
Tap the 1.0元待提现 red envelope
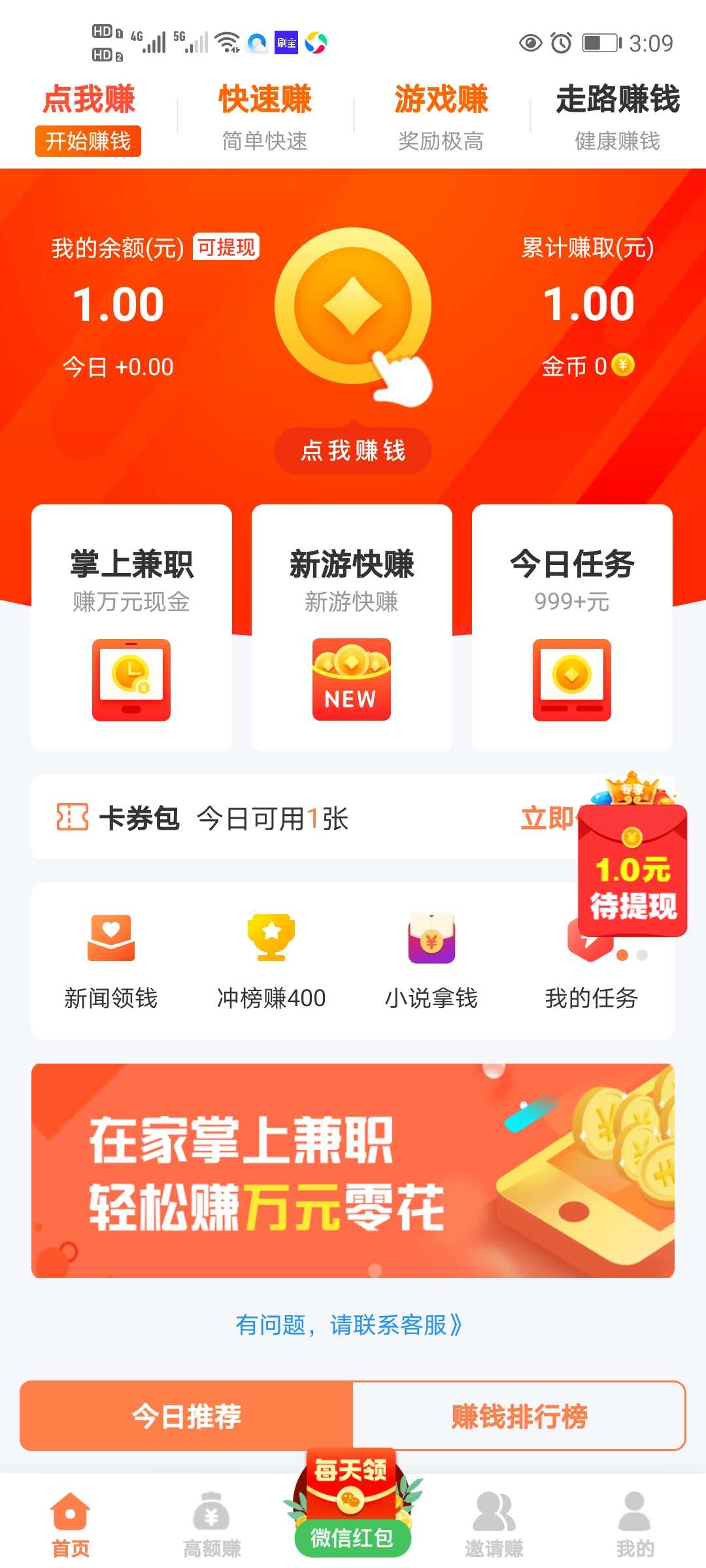coord(632,869)
